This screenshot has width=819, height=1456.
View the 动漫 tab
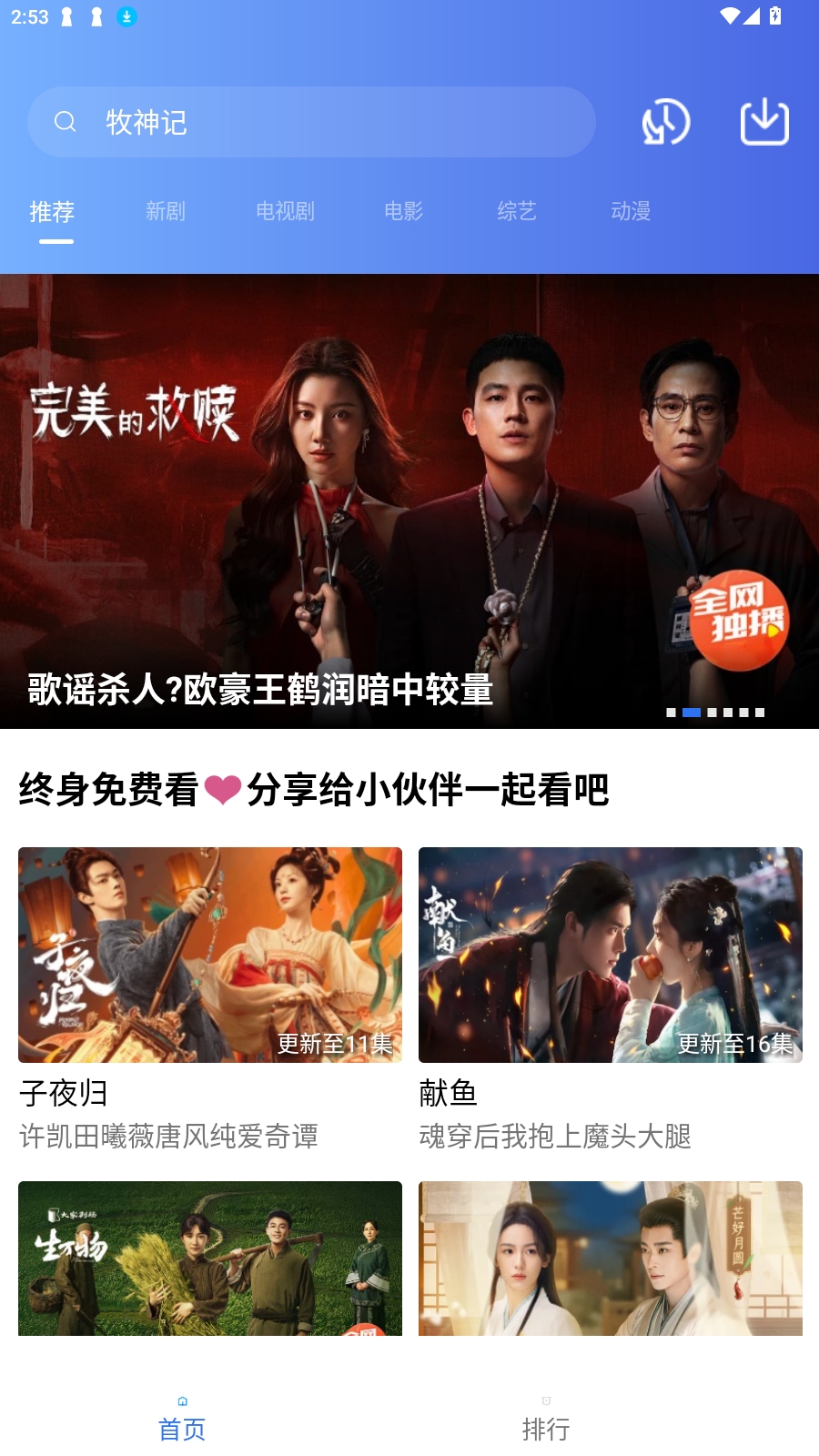pyautogui.click(x=631, y=212)
